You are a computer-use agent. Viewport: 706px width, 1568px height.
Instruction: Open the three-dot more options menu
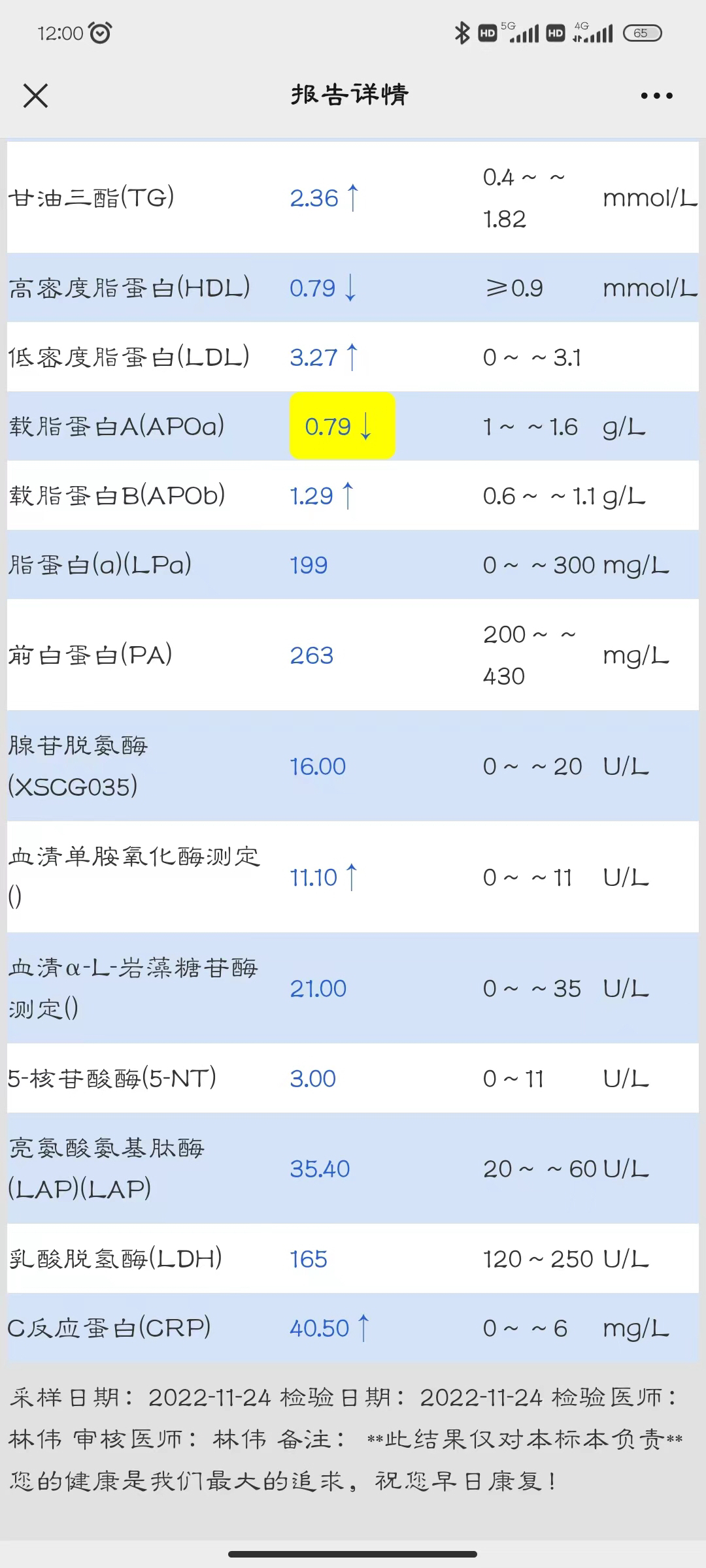point(656,95)
